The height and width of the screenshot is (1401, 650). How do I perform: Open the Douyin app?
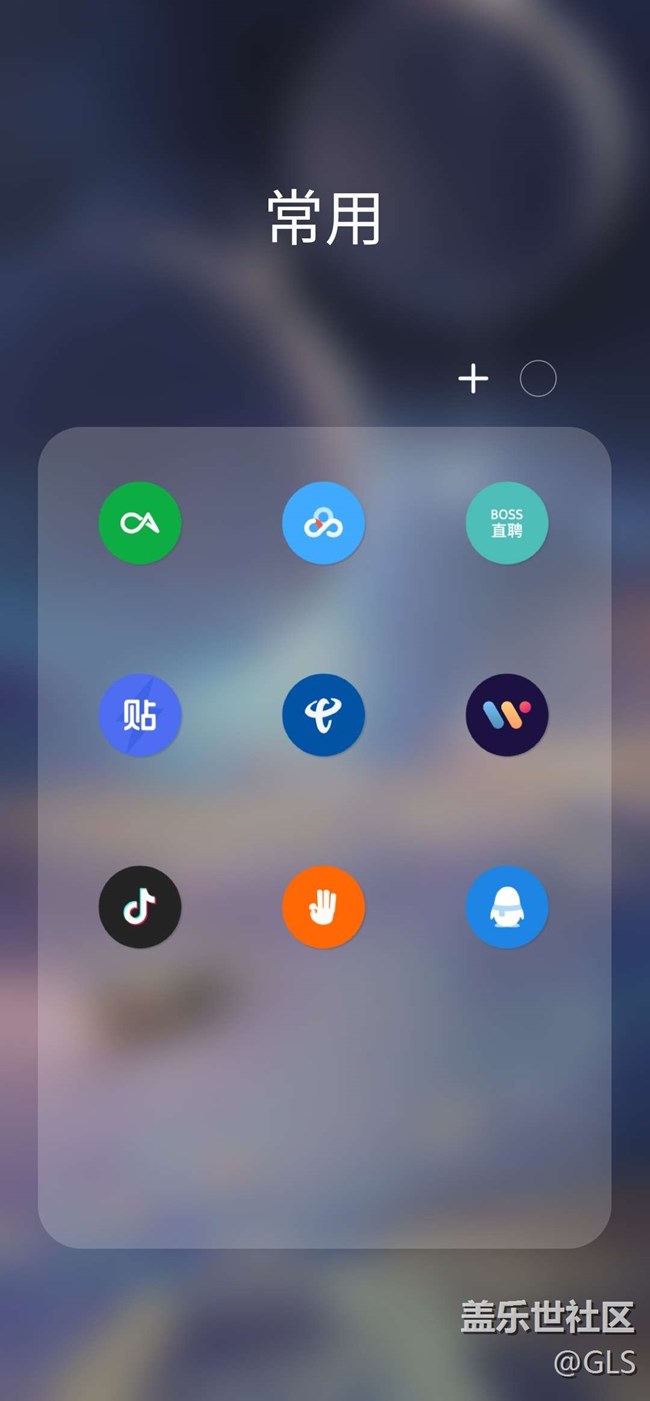140,907
